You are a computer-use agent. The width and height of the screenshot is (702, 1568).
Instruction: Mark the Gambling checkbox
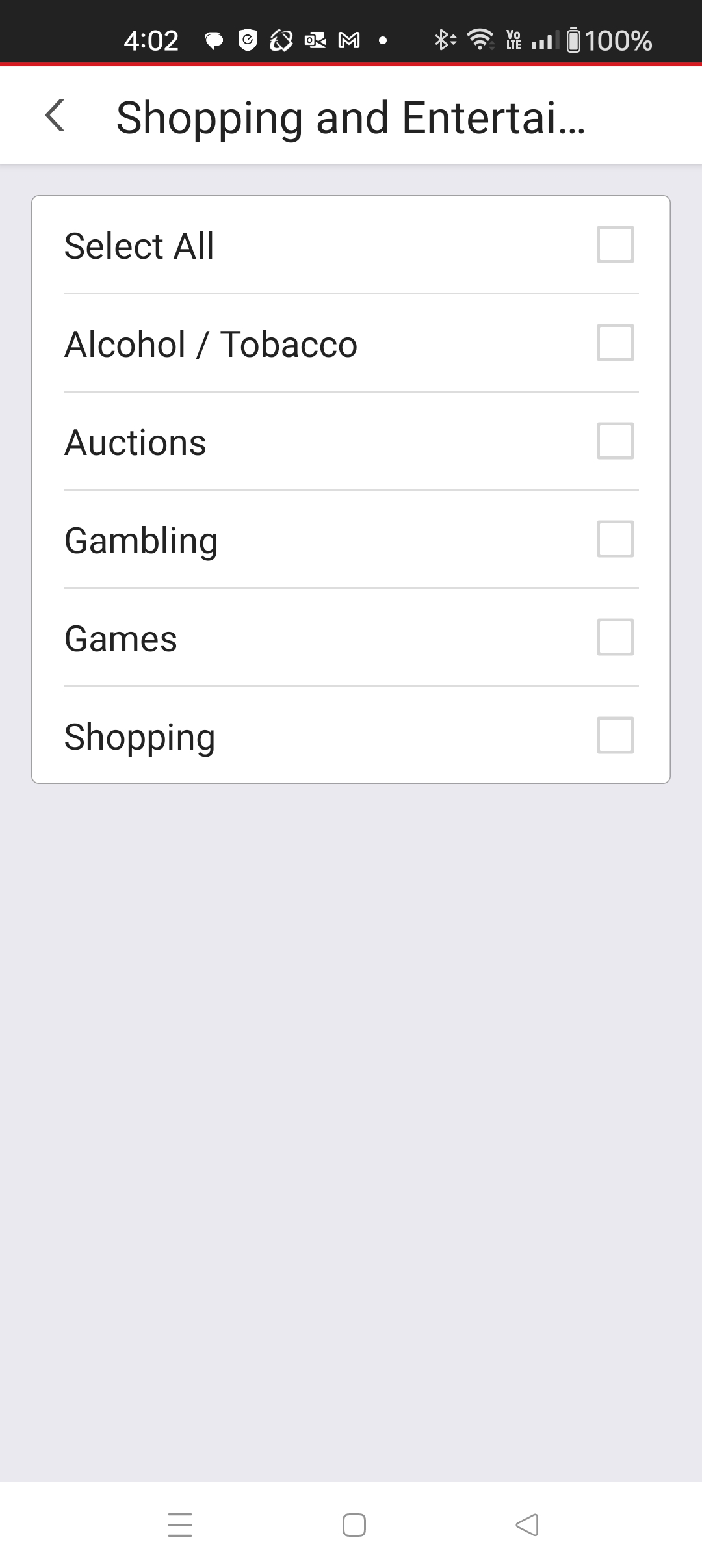coord(615,539)
